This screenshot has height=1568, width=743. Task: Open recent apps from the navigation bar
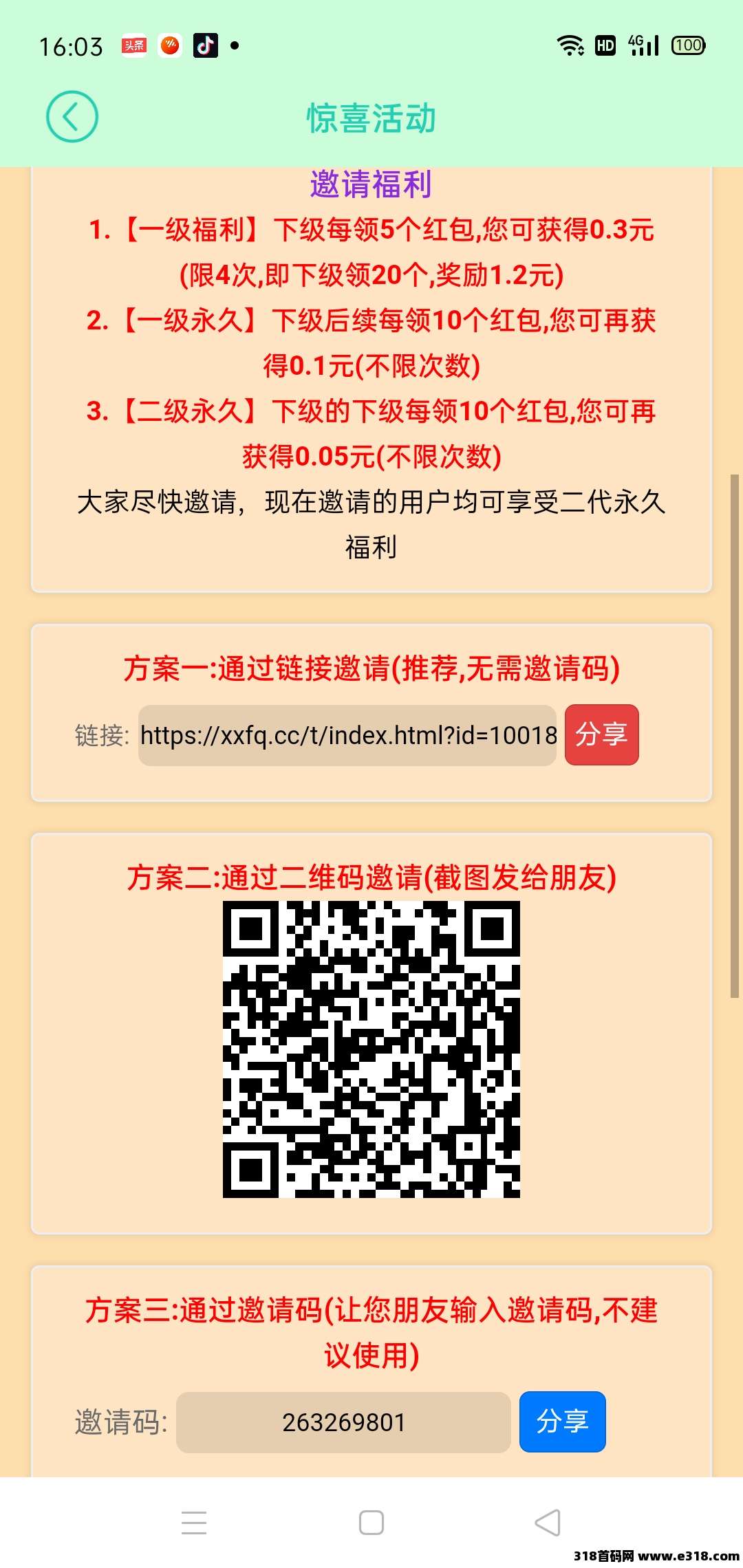pos(194,1523)
